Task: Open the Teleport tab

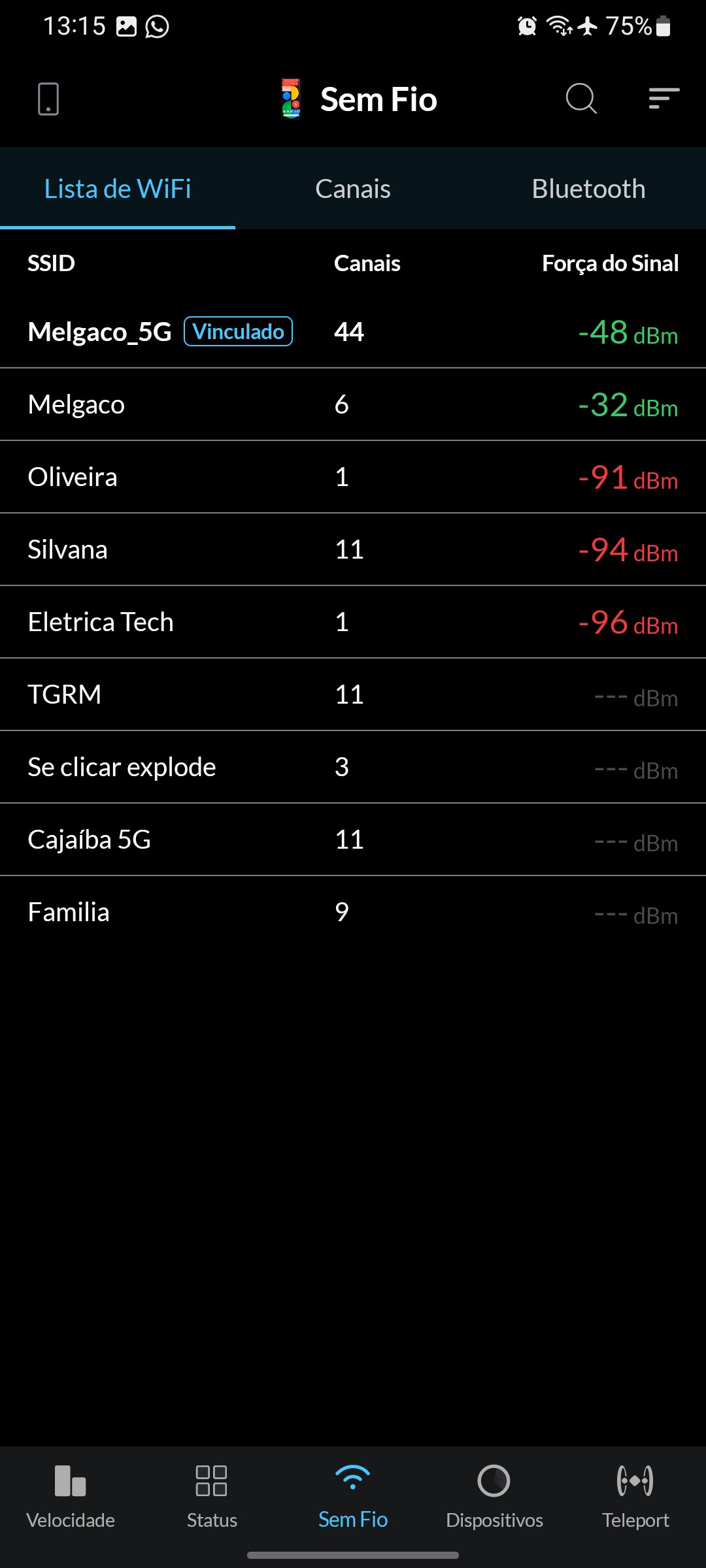Action: 635,1496
